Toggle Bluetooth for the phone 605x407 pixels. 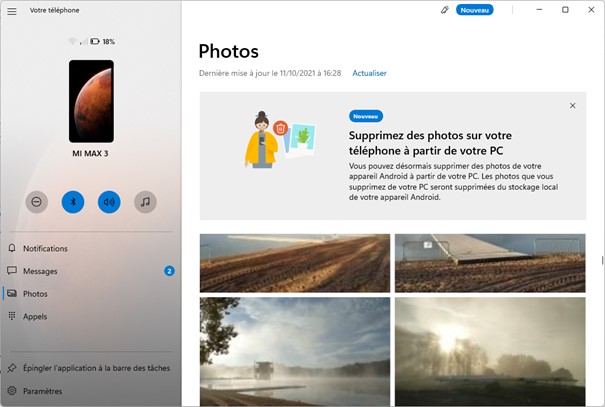[x=73, y=201]
